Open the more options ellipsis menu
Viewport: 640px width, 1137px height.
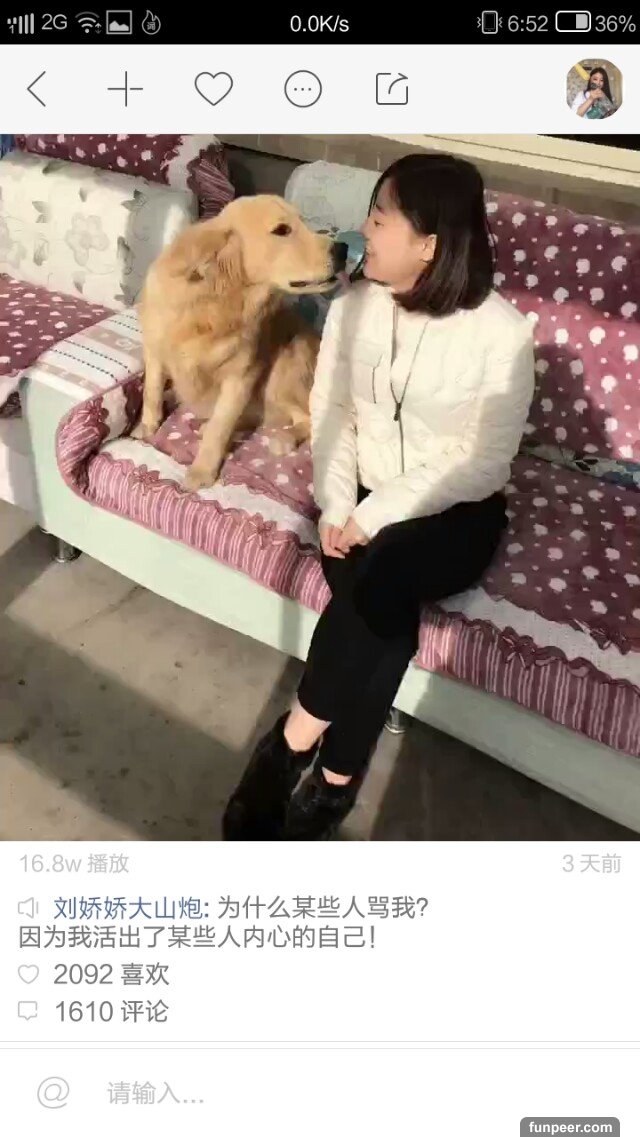coord(302,89)
